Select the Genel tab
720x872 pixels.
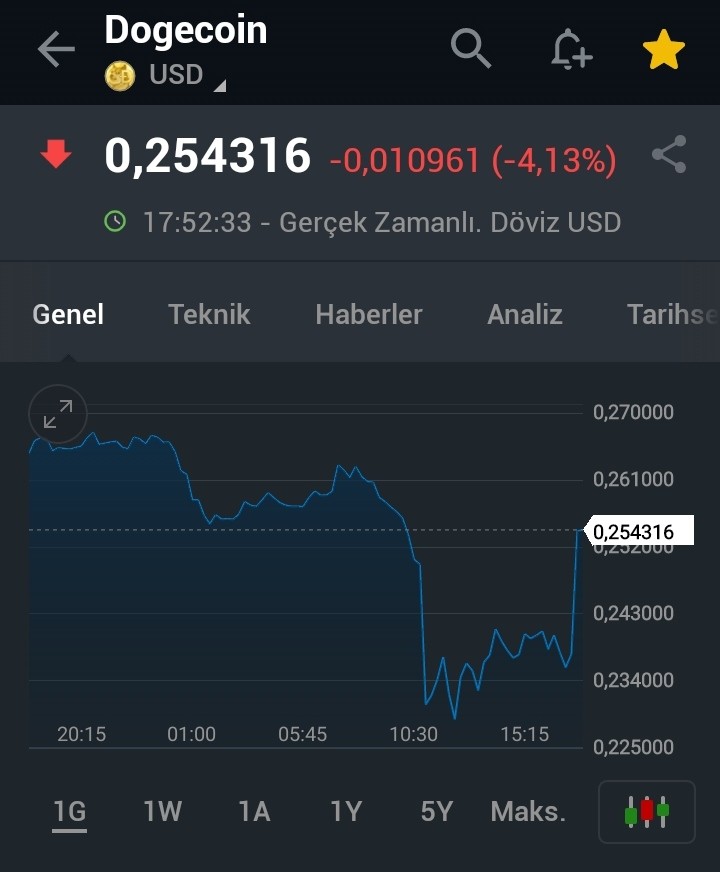coord(68,314)
